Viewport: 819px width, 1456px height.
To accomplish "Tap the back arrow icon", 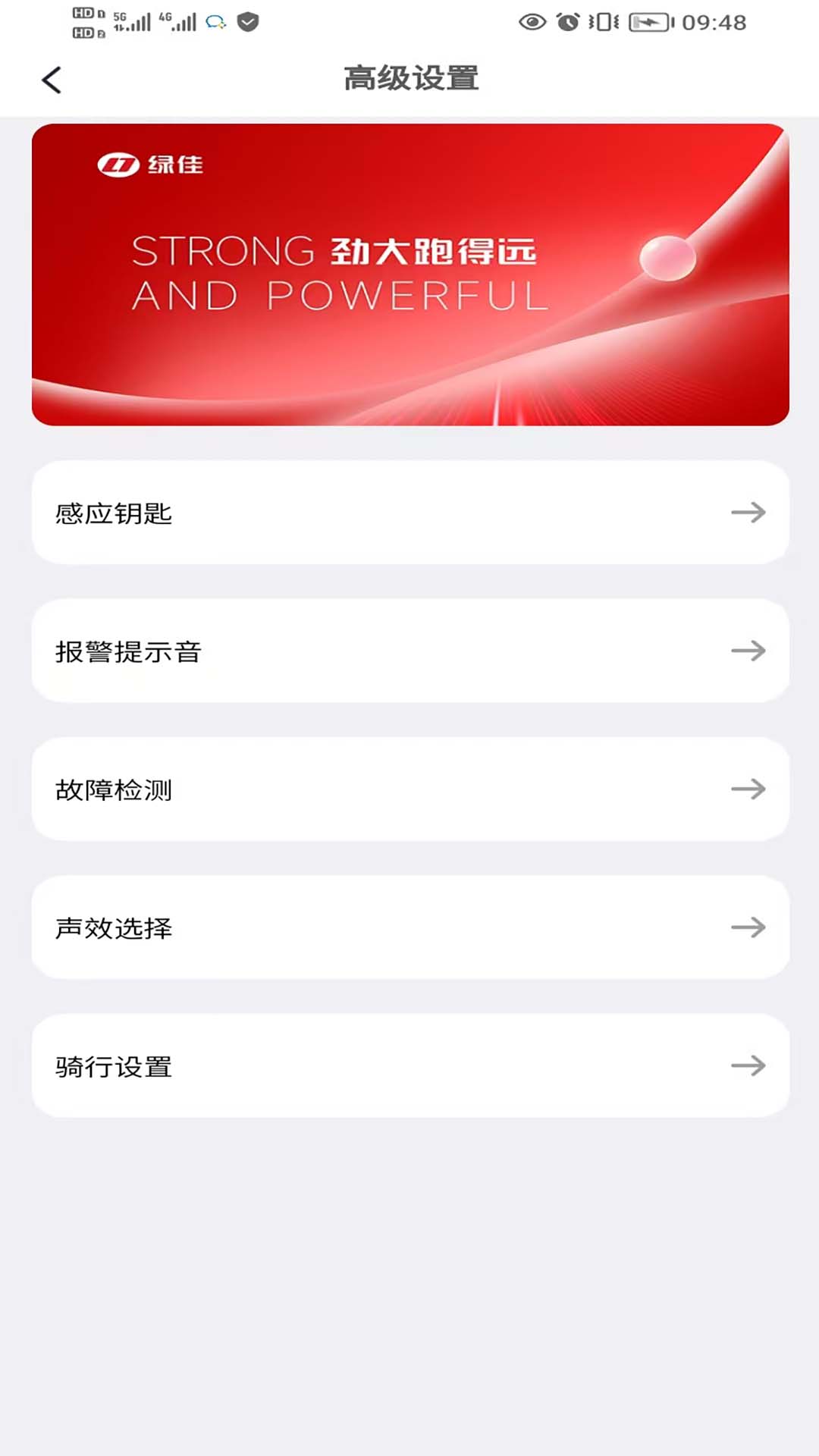I will point(51,79).
